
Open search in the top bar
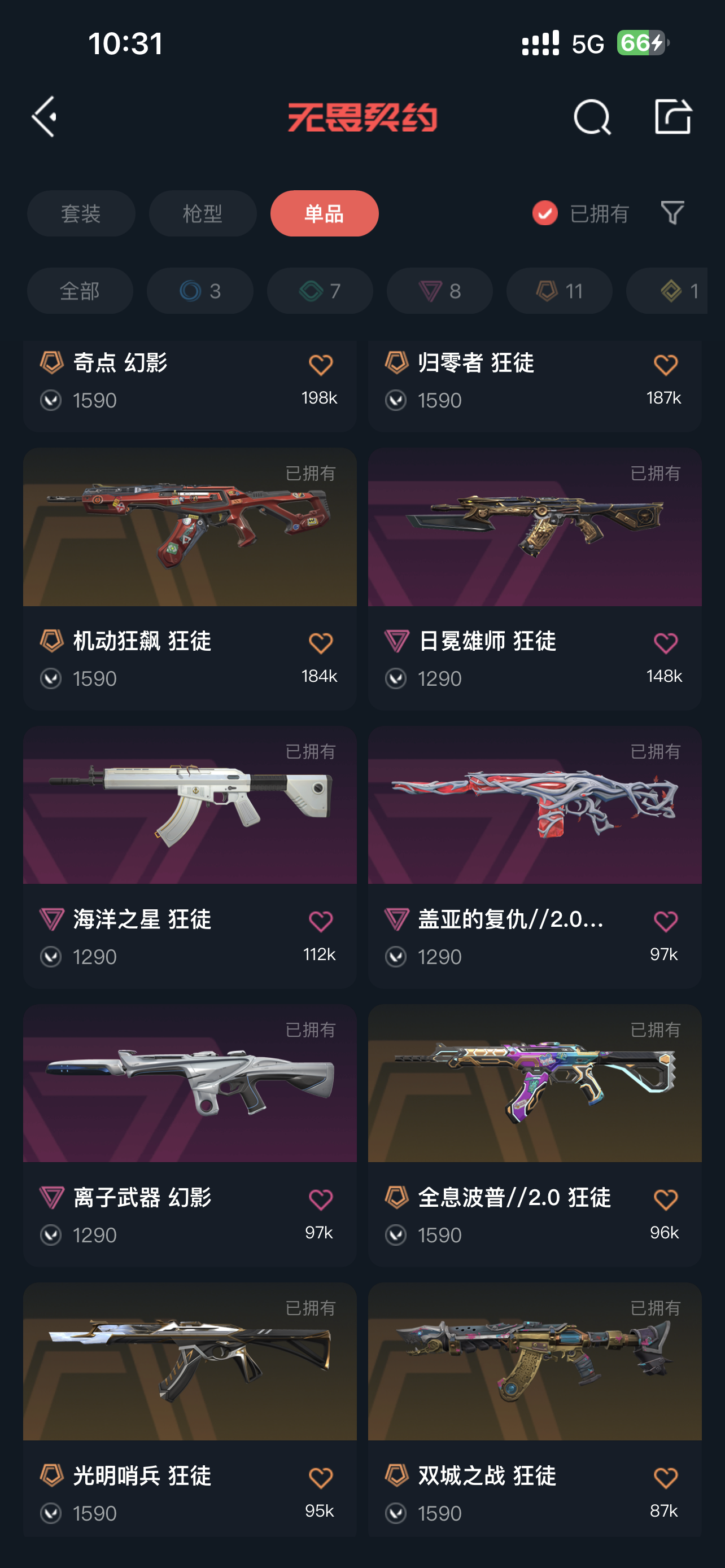tap(591, 117)
